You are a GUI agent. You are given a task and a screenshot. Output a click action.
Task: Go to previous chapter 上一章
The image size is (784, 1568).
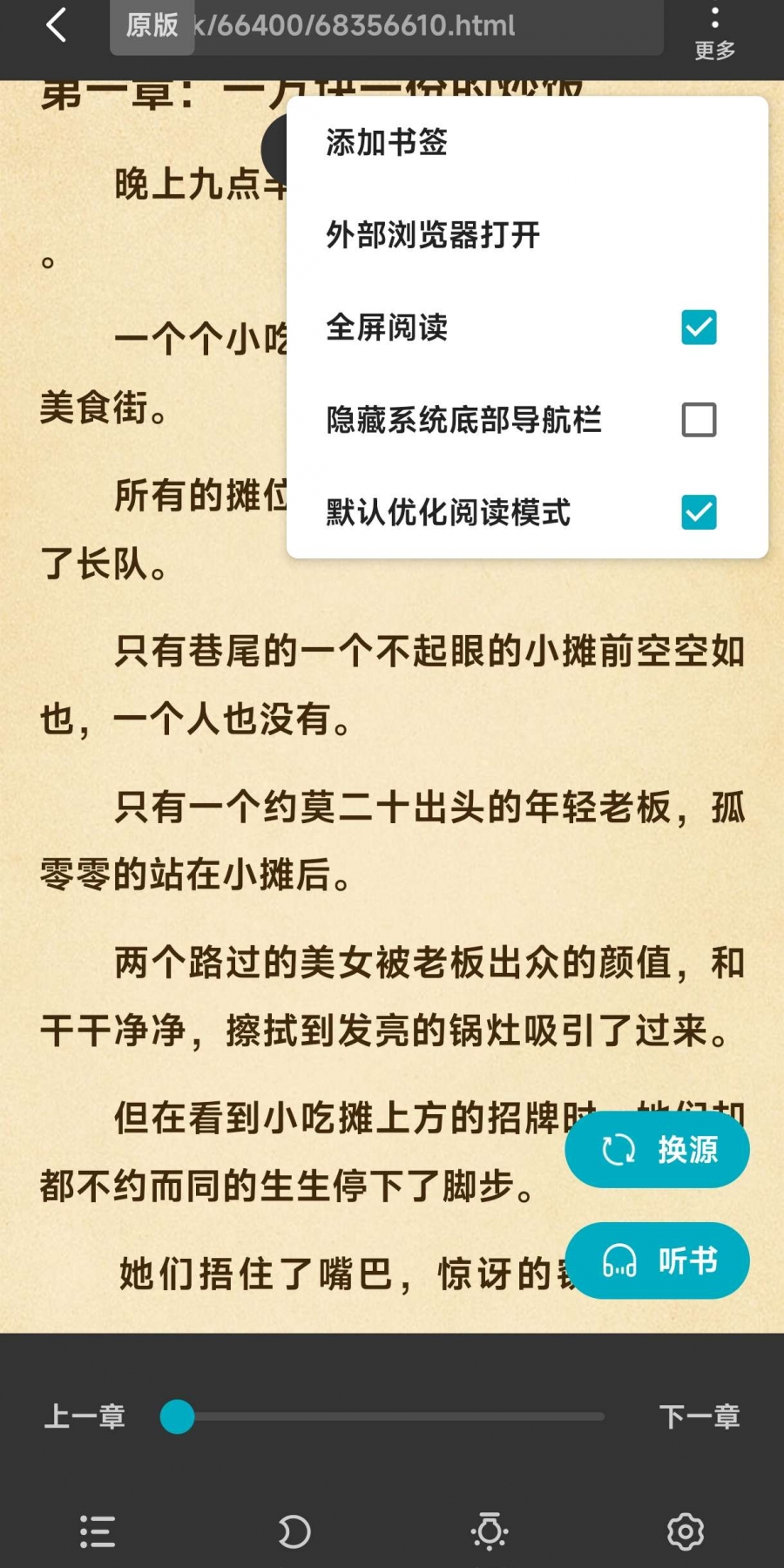click(x=85, y=1416)
